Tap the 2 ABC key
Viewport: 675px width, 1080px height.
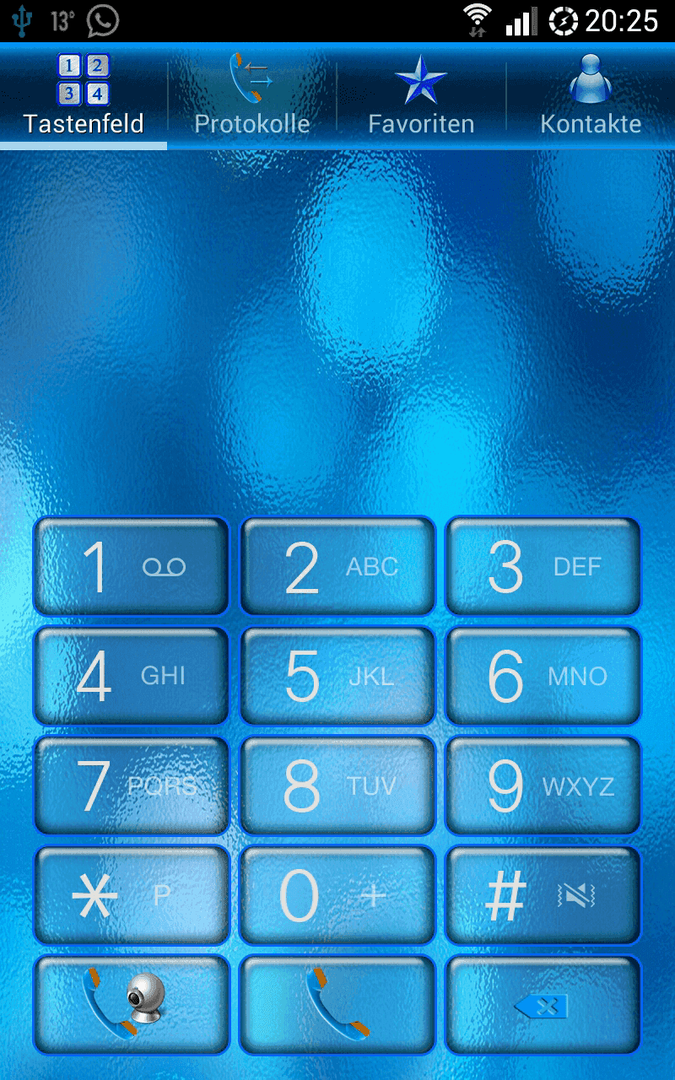click(338, 566)
